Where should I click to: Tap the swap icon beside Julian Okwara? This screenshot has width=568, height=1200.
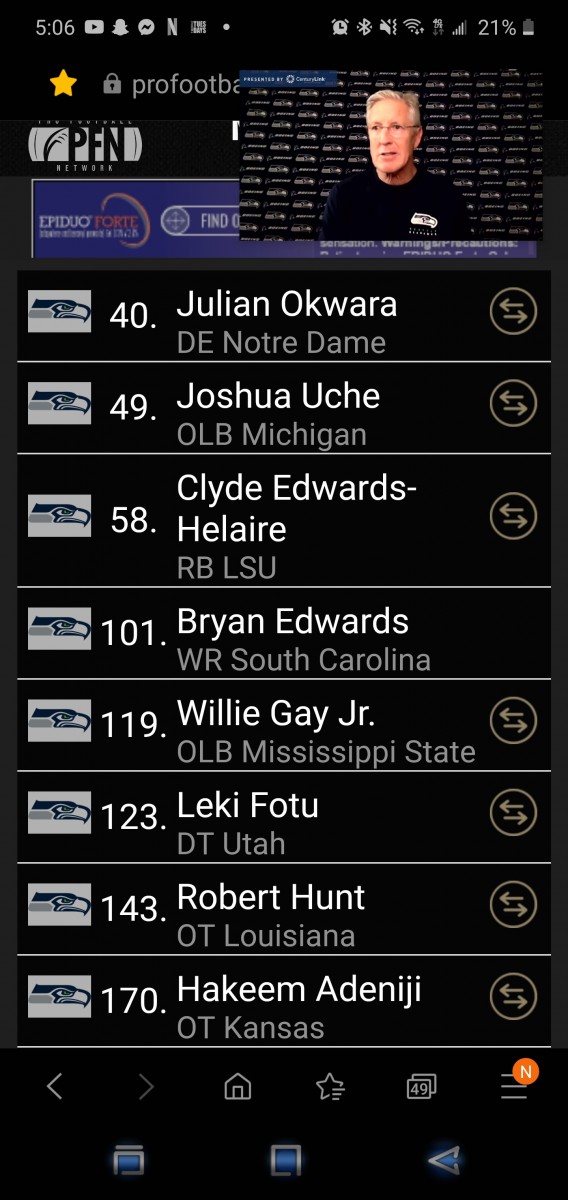pyautogui.click(x=513, y=312)
